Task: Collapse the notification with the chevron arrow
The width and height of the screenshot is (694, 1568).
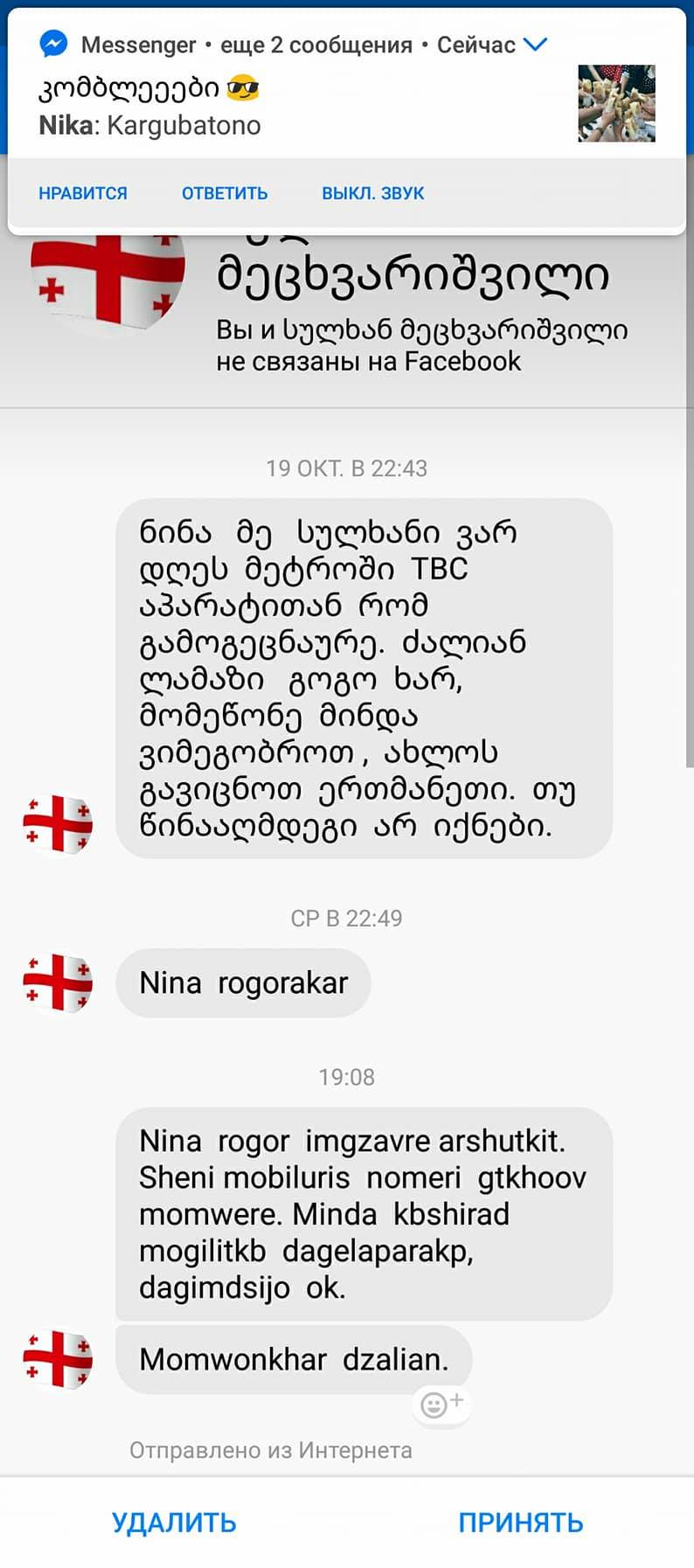Action: click(534, 44)
